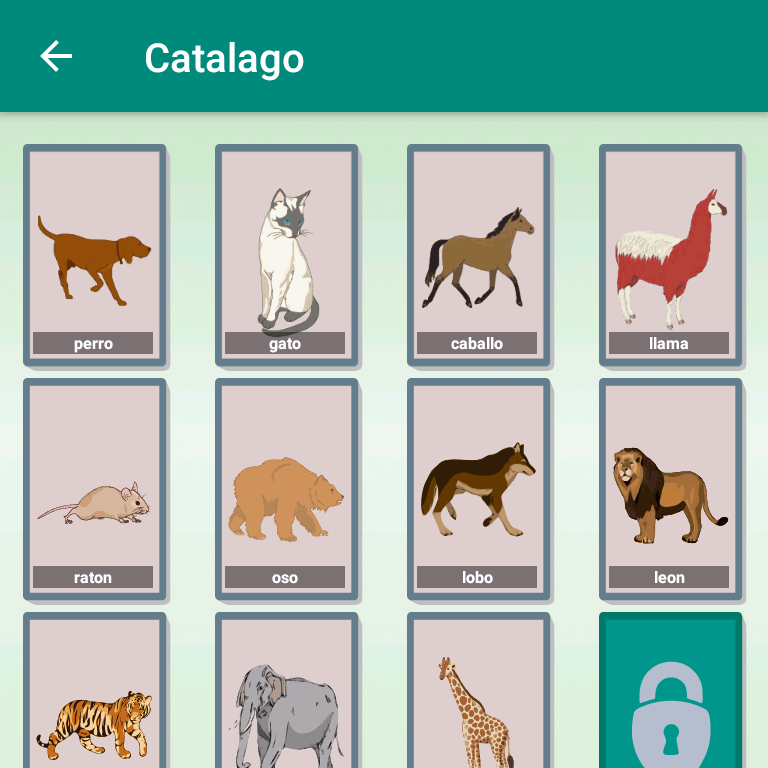View the llama card
This screenshot has width=768, height=768.
click(670, 256)
